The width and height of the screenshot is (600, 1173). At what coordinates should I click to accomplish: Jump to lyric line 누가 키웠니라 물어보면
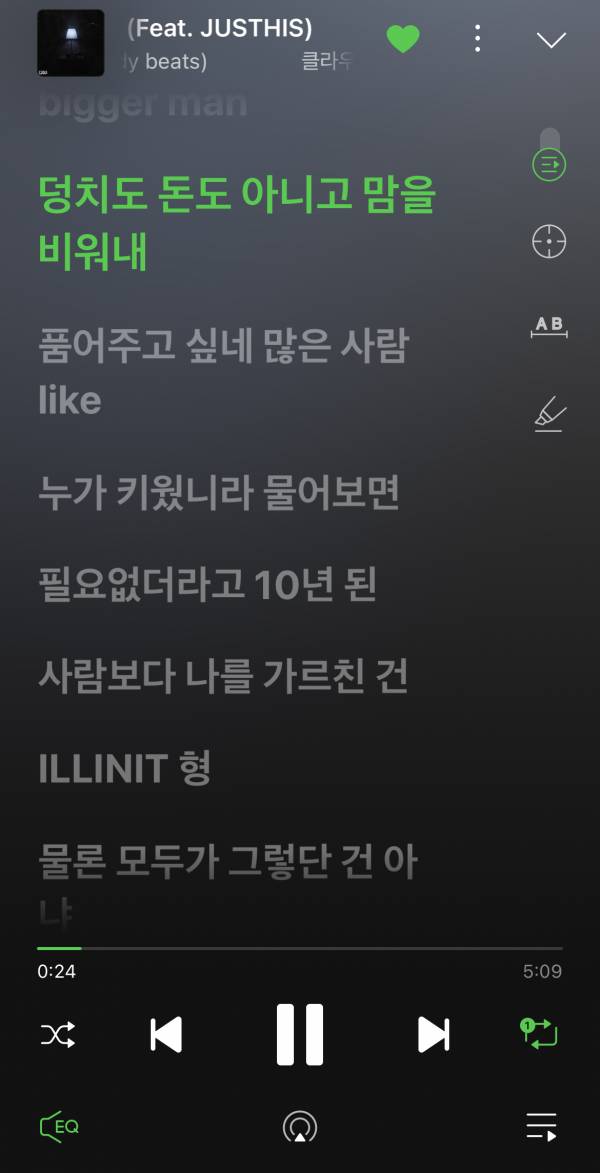point(219,492)
